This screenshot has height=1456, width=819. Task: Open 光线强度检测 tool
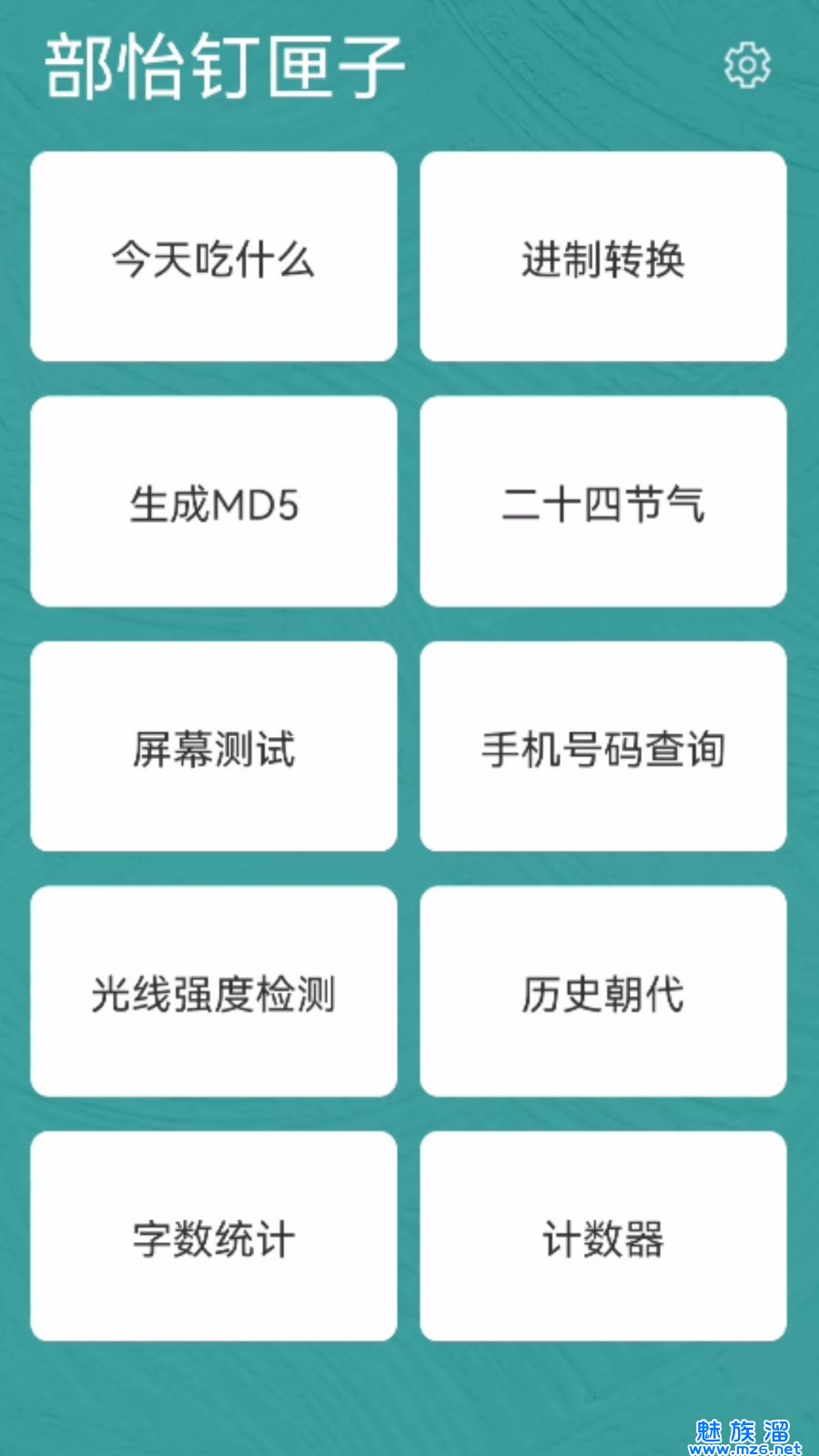coord(214,992)
